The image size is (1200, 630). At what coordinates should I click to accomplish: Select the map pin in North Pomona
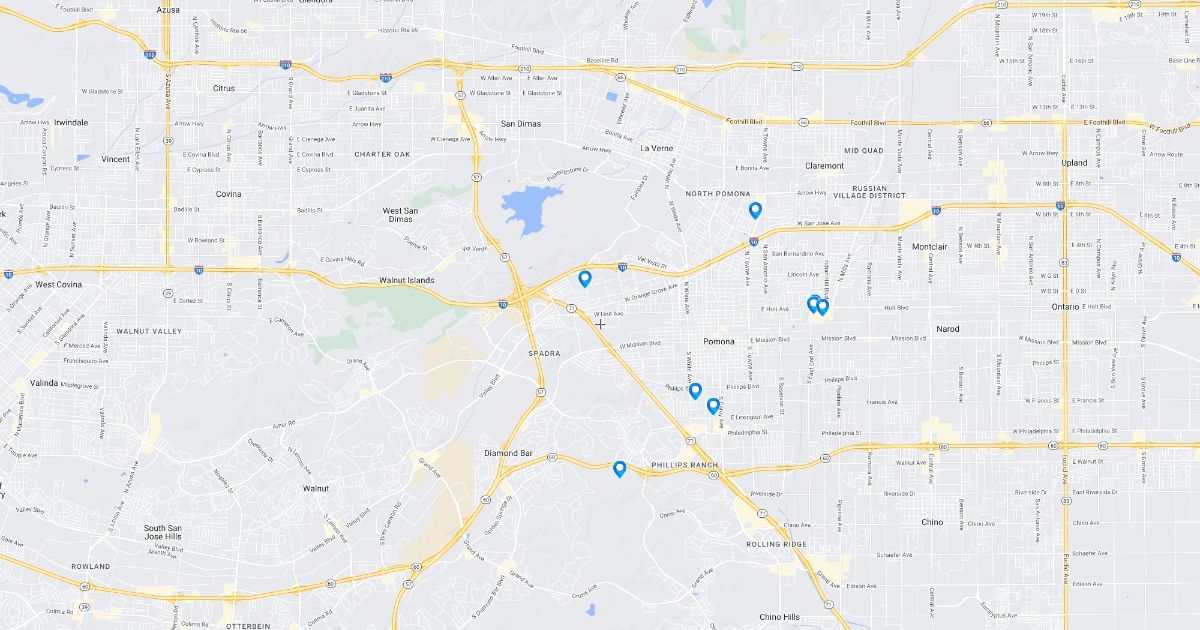point(755,209)
